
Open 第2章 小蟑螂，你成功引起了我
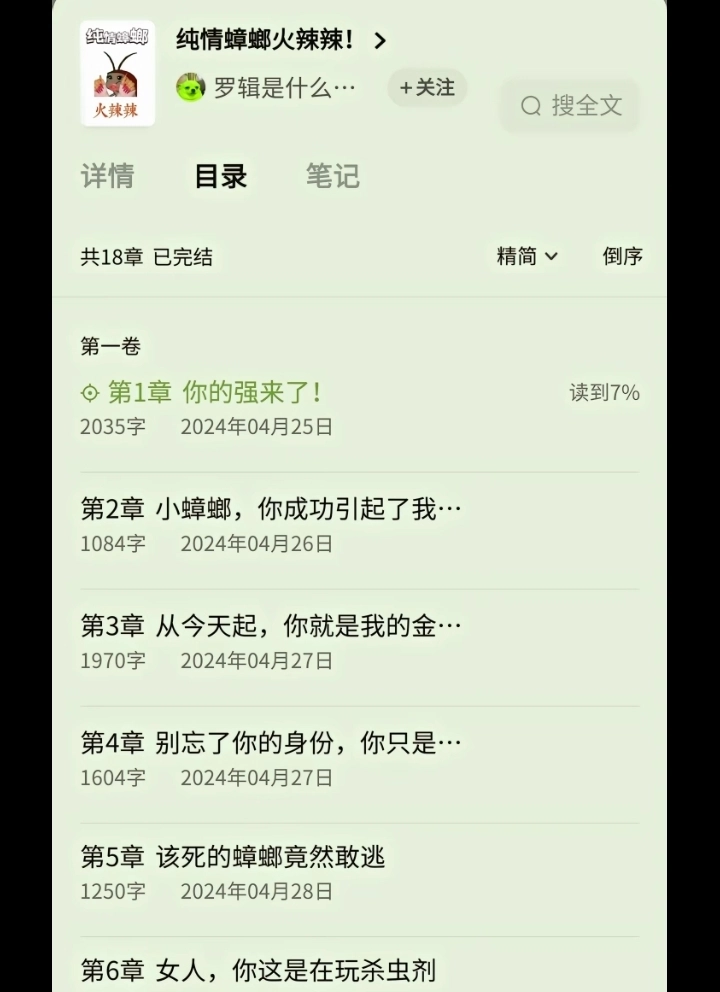[270, 509]
